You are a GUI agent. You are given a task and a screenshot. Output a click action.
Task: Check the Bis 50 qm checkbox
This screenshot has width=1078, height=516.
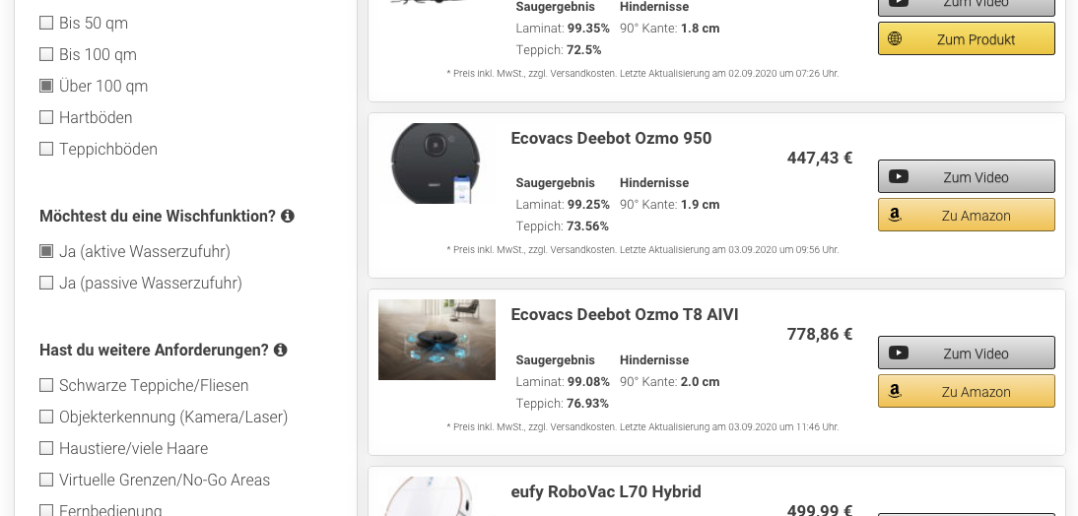[x=46, y=23]
